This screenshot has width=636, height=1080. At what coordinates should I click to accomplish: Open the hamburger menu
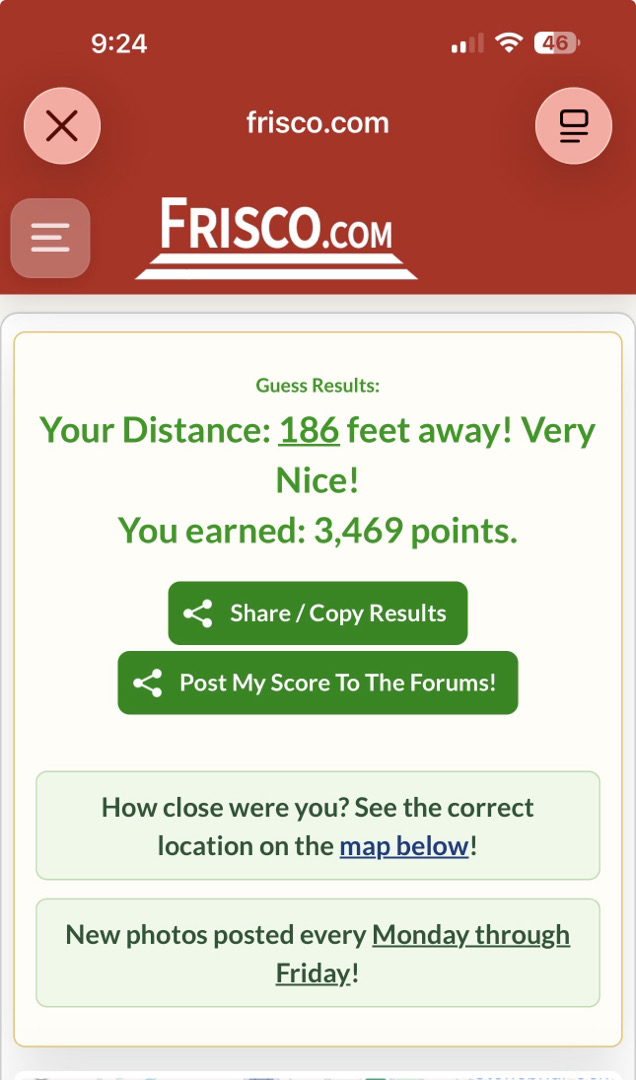[x=50, y=238]
